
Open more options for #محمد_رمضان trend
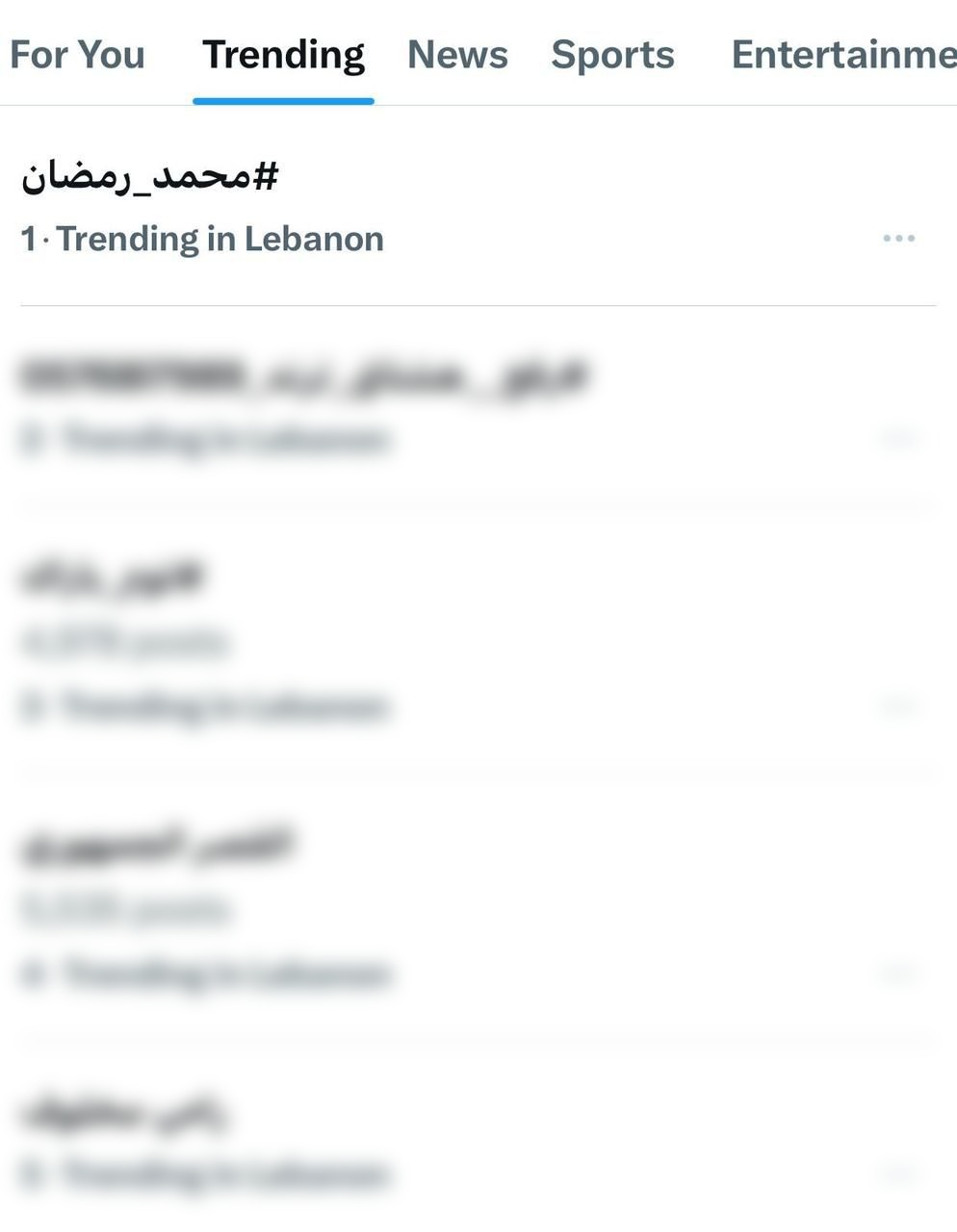click(898, 238)
